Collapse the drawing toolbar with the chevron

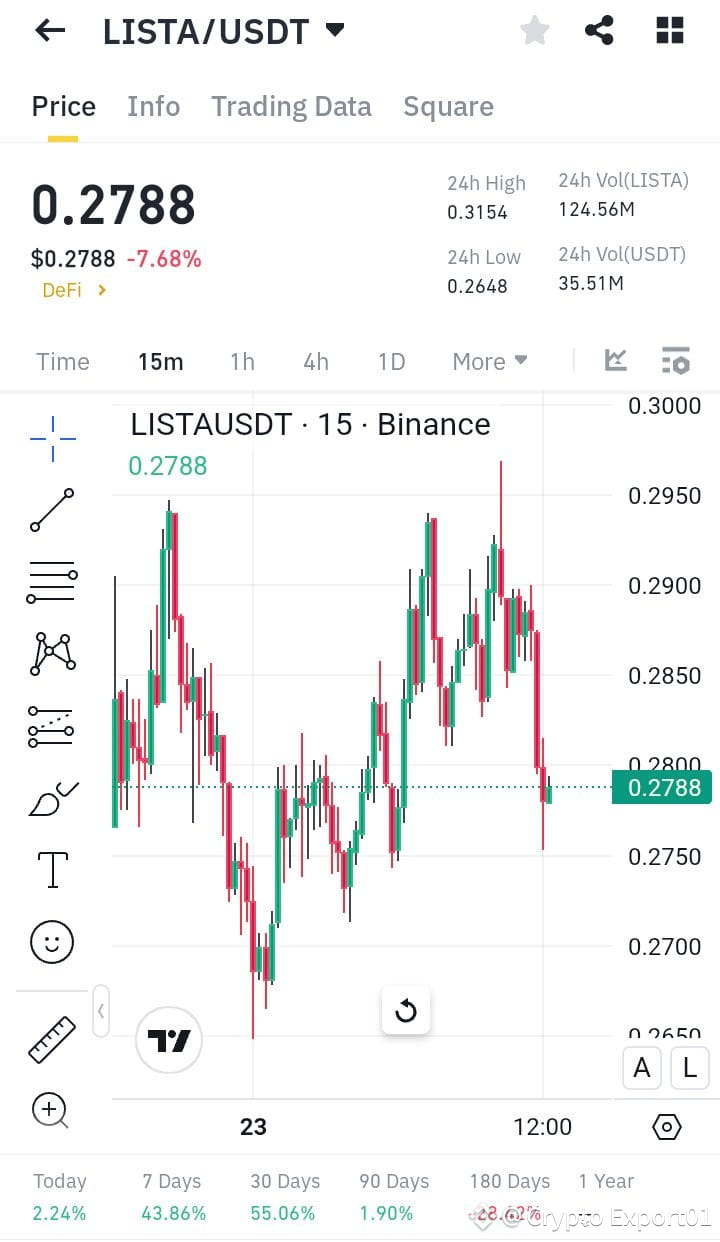click(101, 1011)
